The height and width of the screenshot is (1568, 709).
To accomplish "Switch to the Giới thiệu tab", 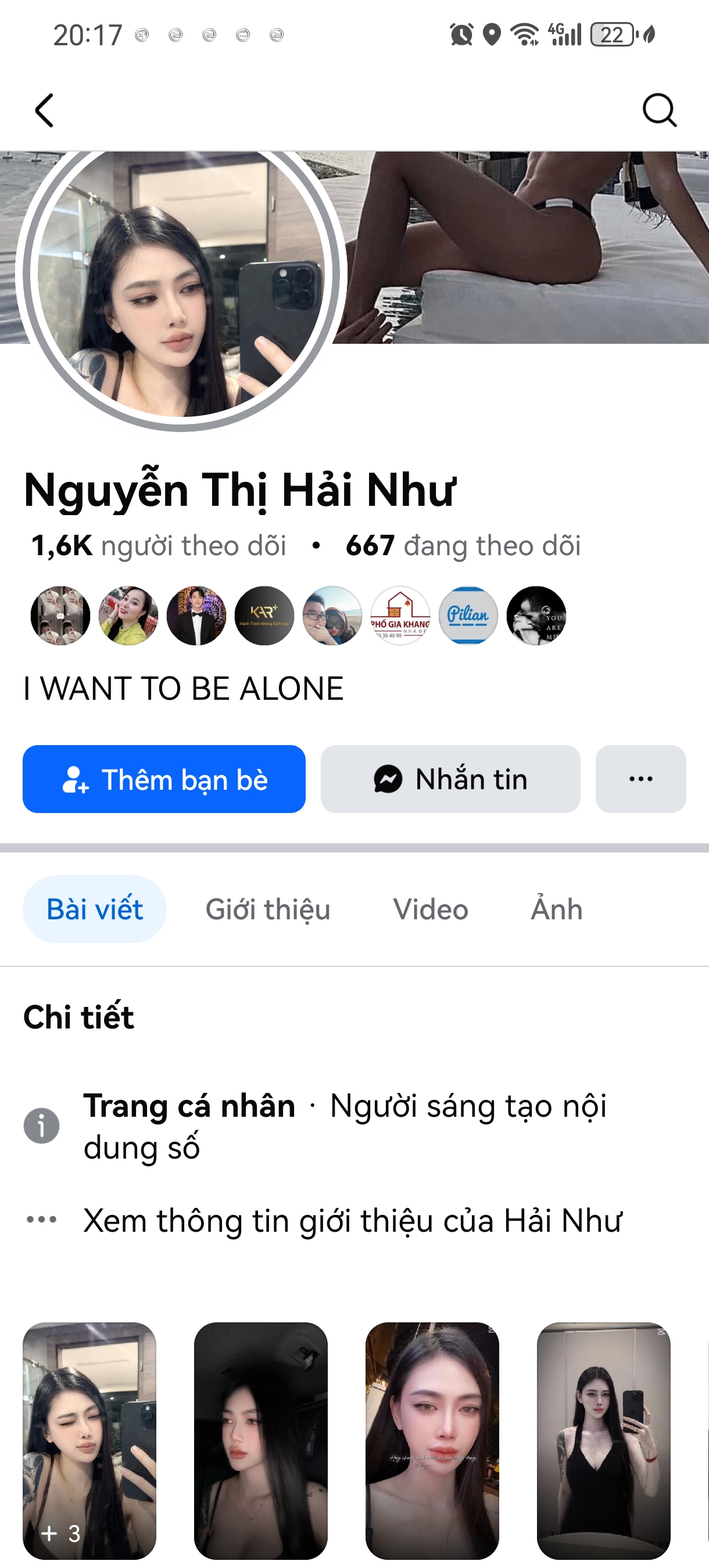I will coord(267,909).
